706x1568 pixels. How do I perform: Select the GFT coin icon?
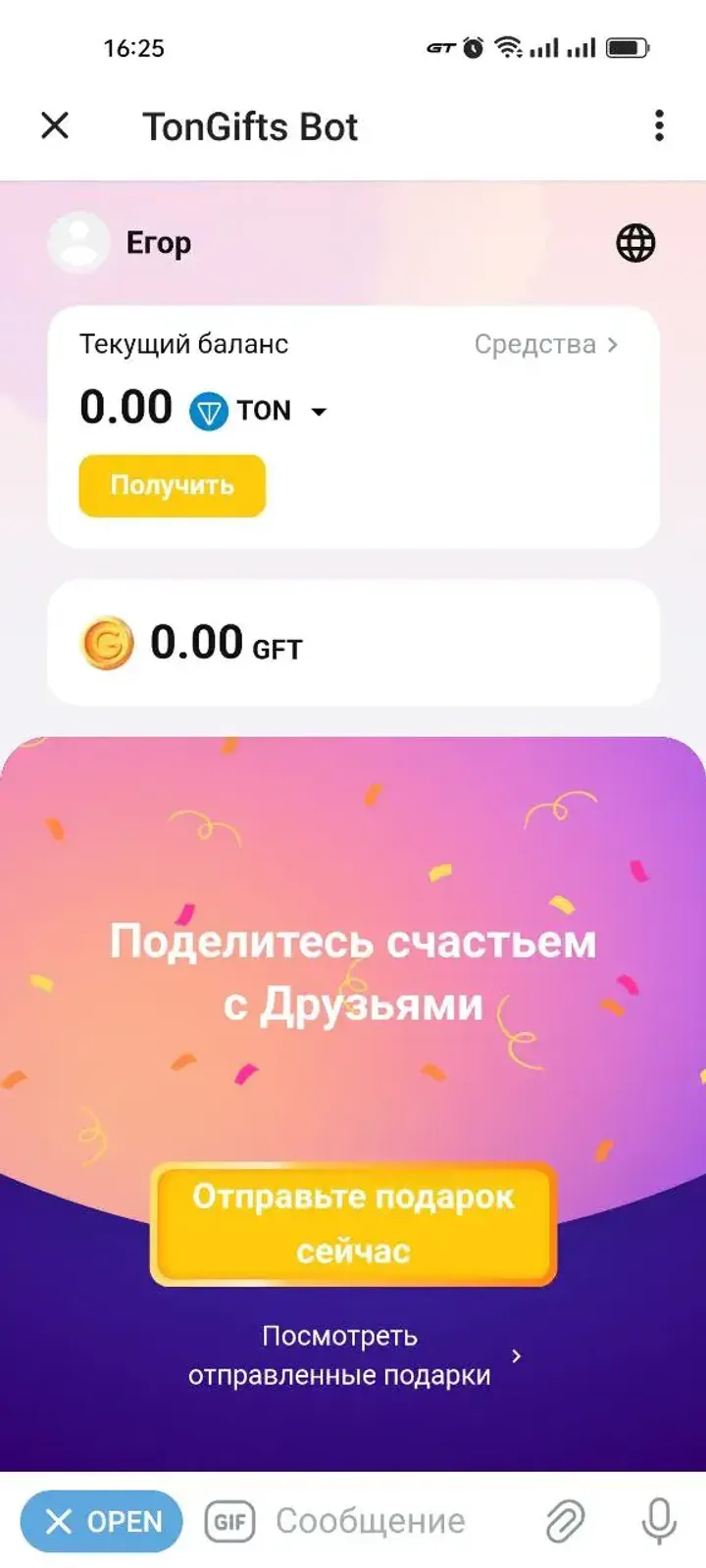tap(108, 643)
